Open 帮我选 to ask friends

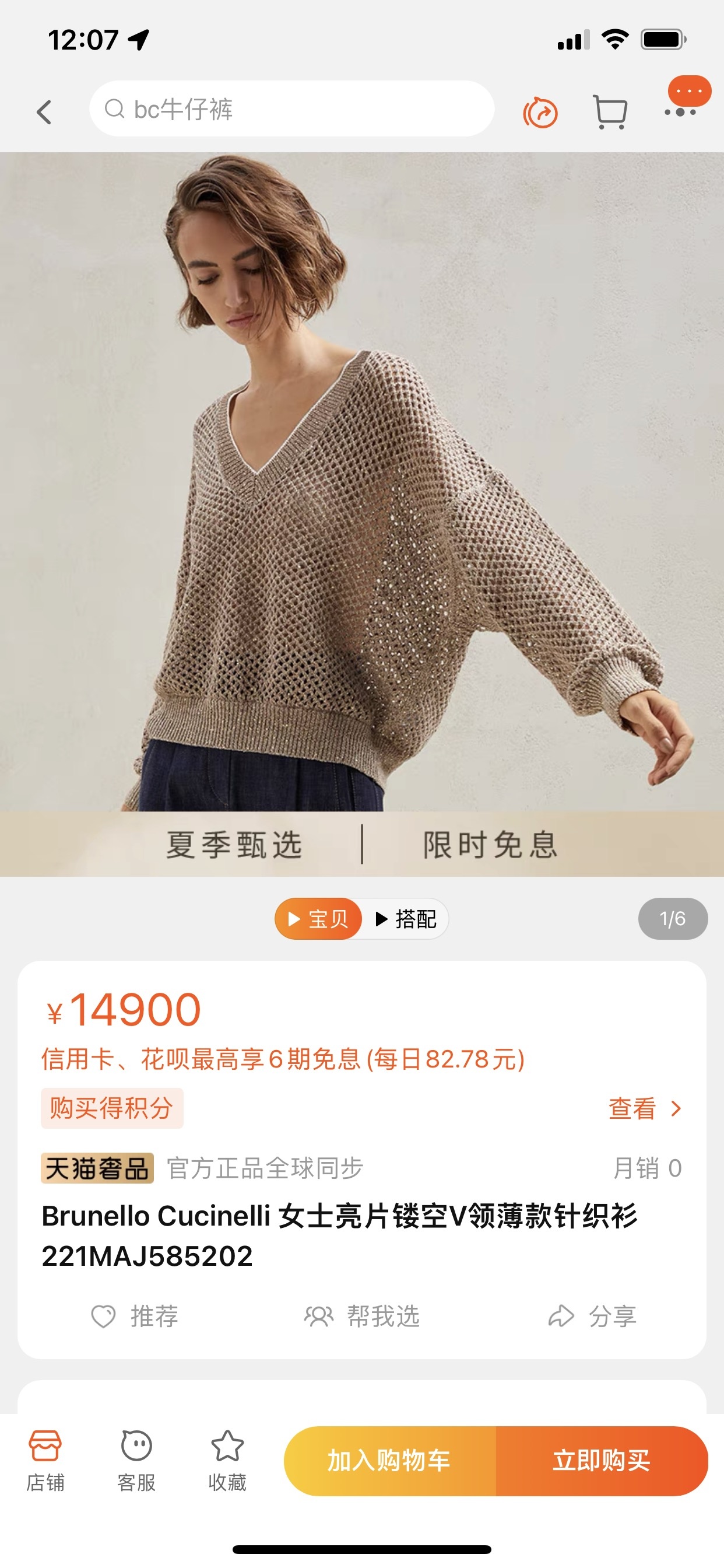(x=362, y=1316)
